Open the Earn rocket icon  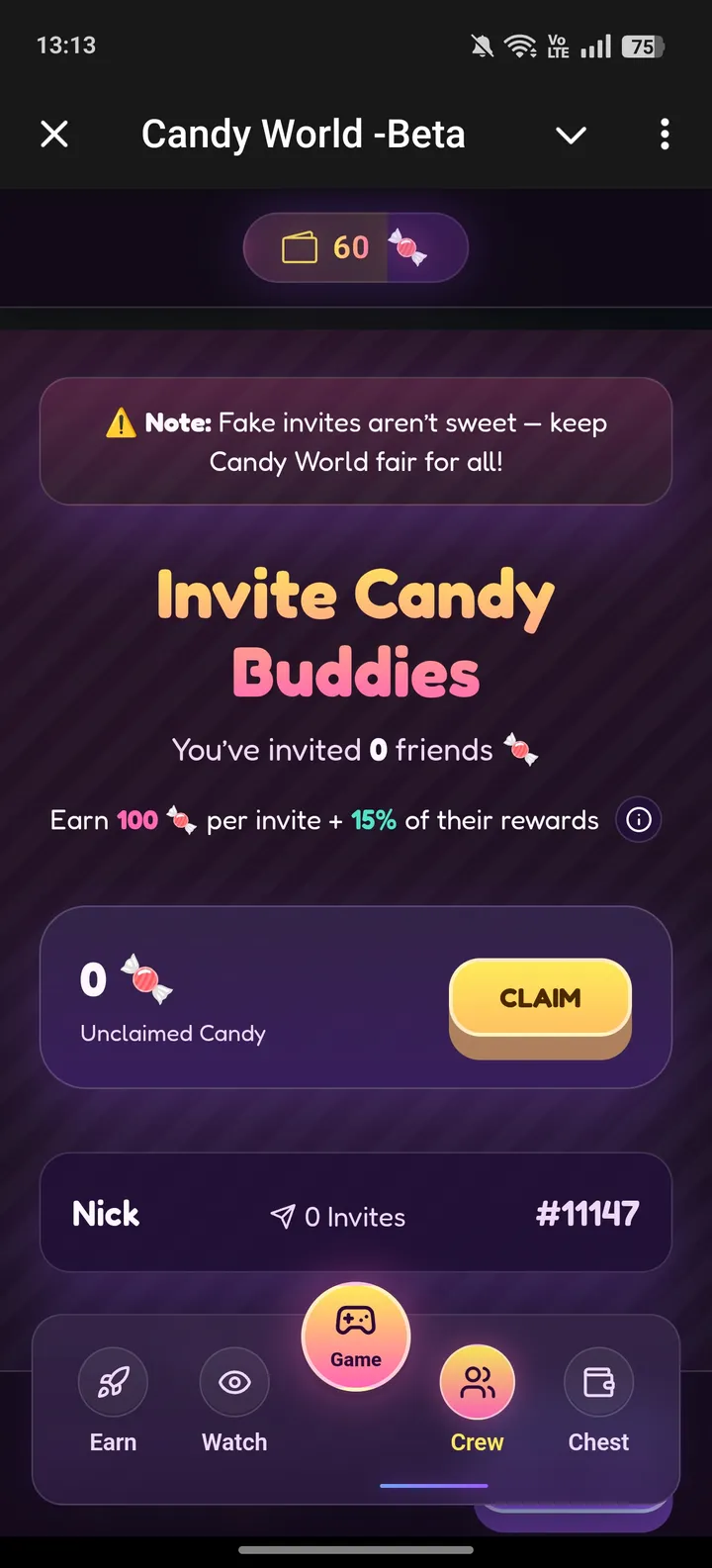113,1381
